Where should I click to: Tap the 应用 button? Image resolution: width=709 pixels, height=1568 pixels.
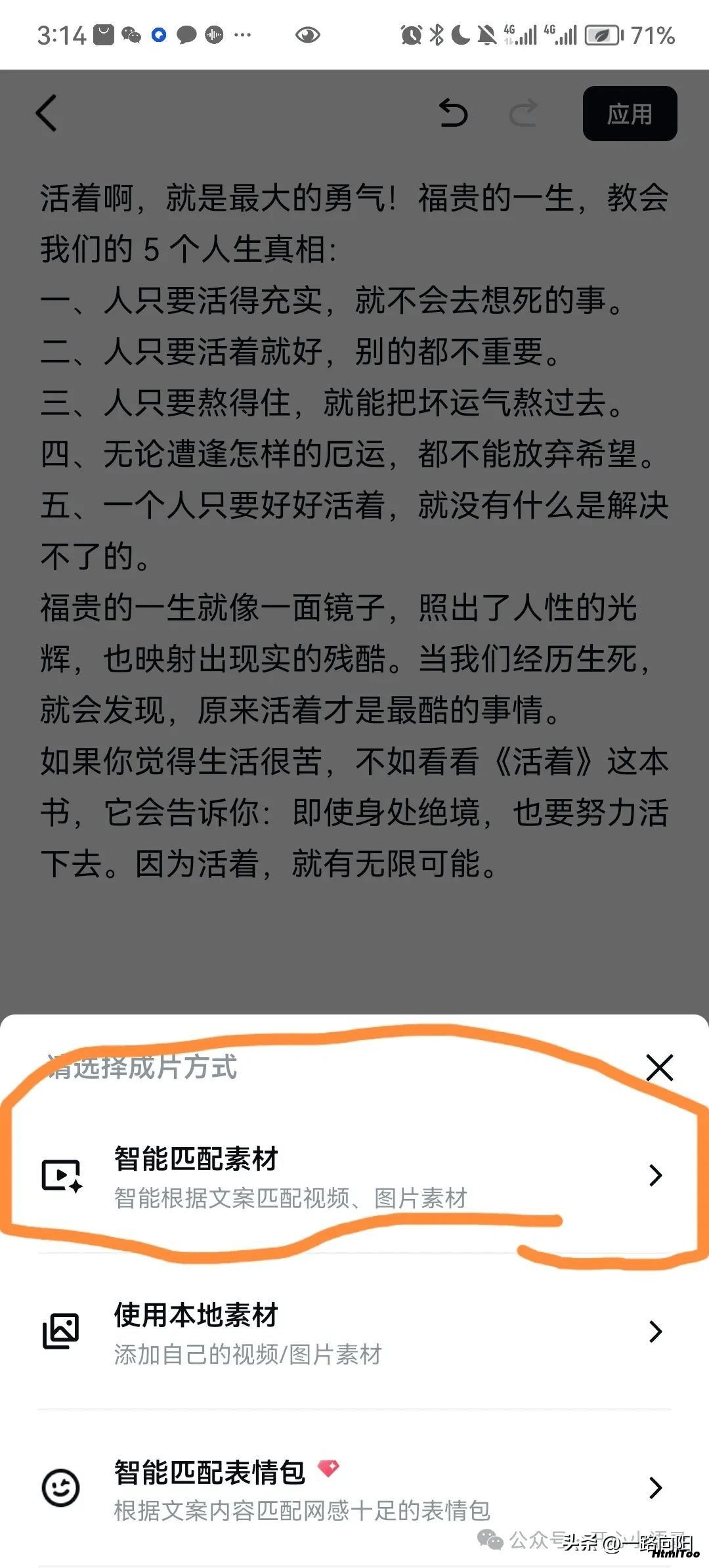click(630, 114)
